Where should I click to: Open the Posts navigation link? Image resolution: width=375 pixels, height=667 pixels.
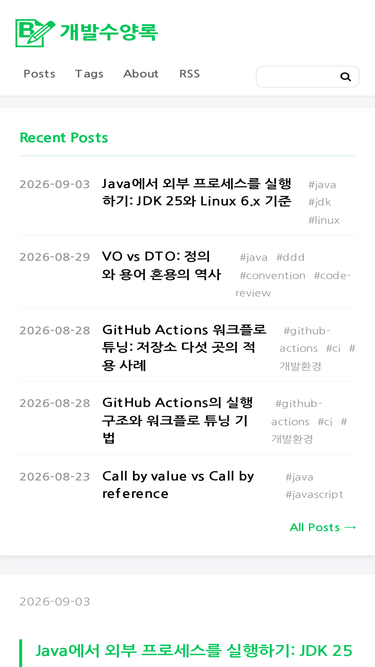(39, 74)
